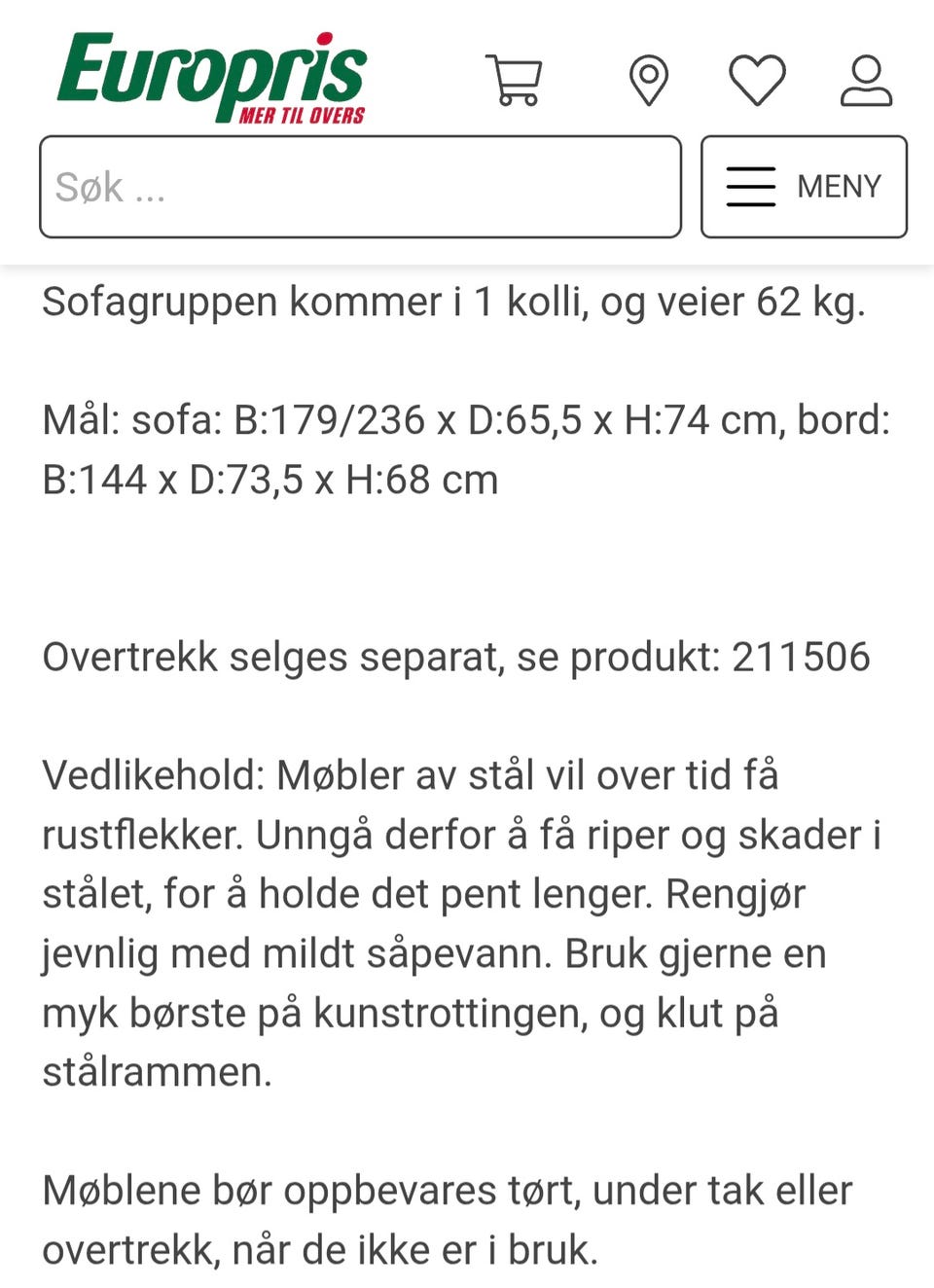The width and height of the screenshot is (934, 1288).
Task: Select the hamburger menu lines icon
Action: pyautogui.click(x=749, y=187)
